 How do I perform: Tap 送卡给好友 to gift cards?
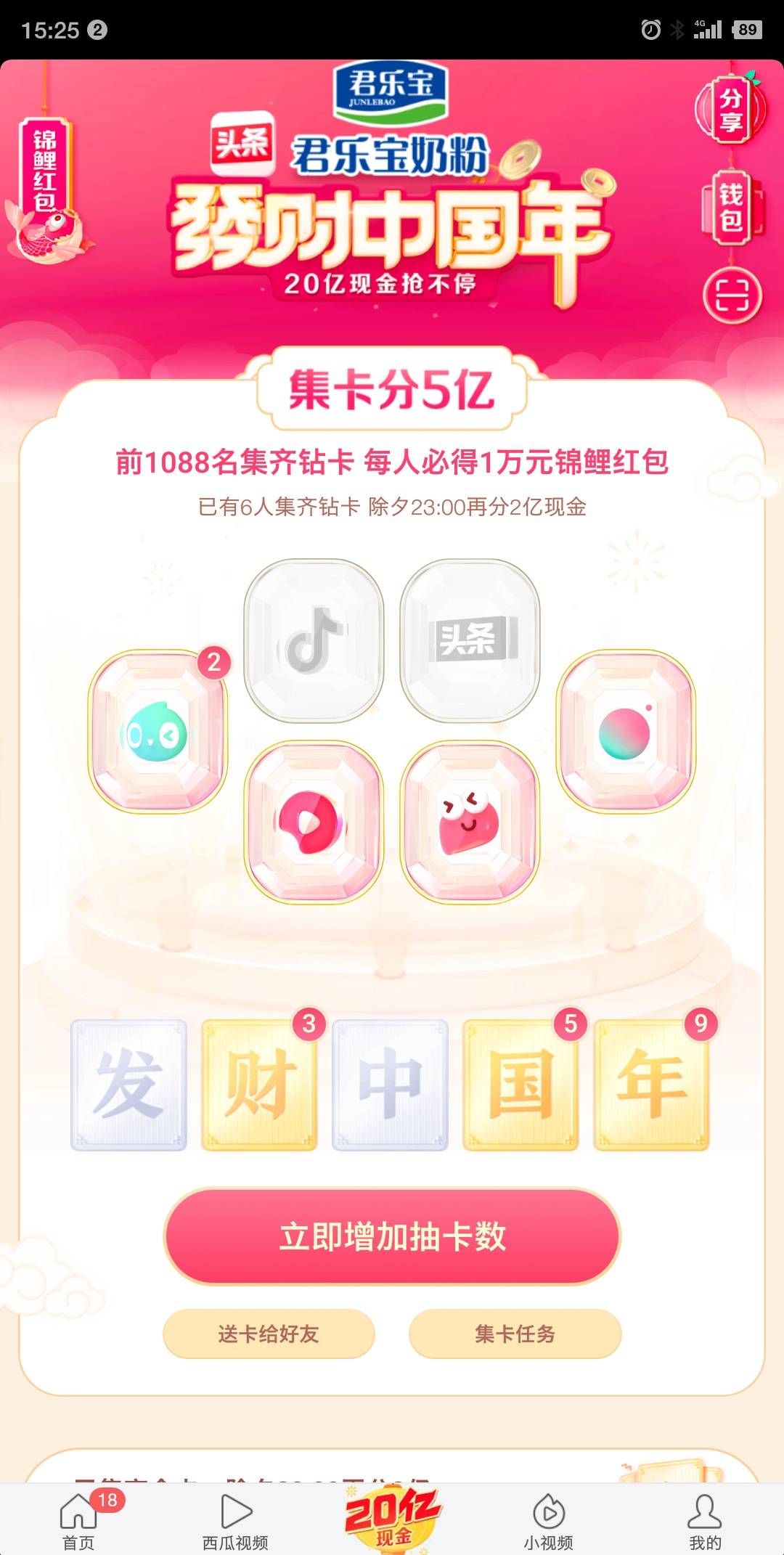269,1334
